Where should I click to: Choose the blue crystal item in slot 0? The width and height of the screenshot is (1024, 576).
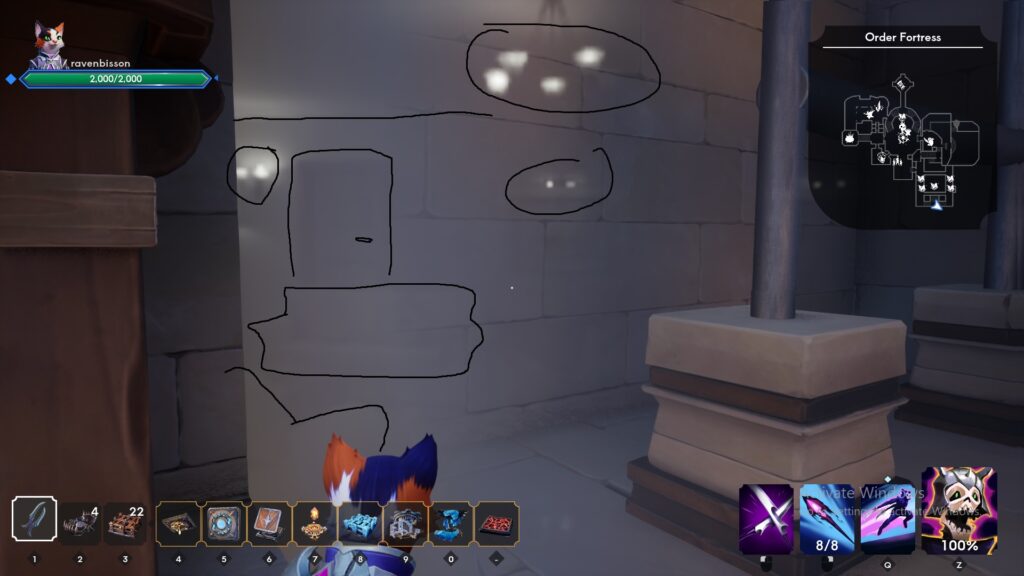coord(451,523)
